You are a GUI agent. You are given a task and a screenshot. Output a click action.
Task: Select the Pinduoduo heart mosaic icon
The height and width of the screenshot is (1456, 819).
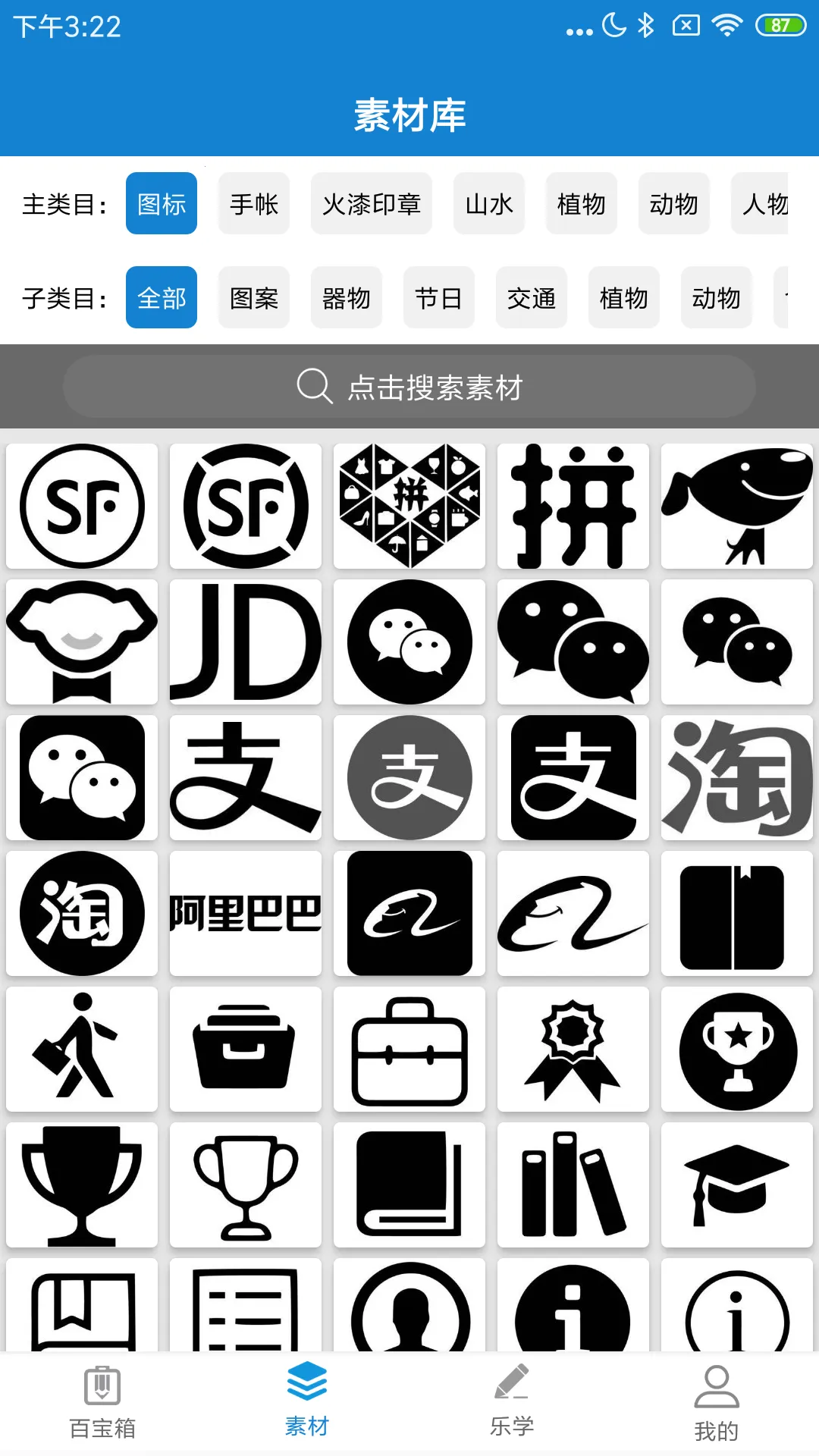(x=409, y=506)
